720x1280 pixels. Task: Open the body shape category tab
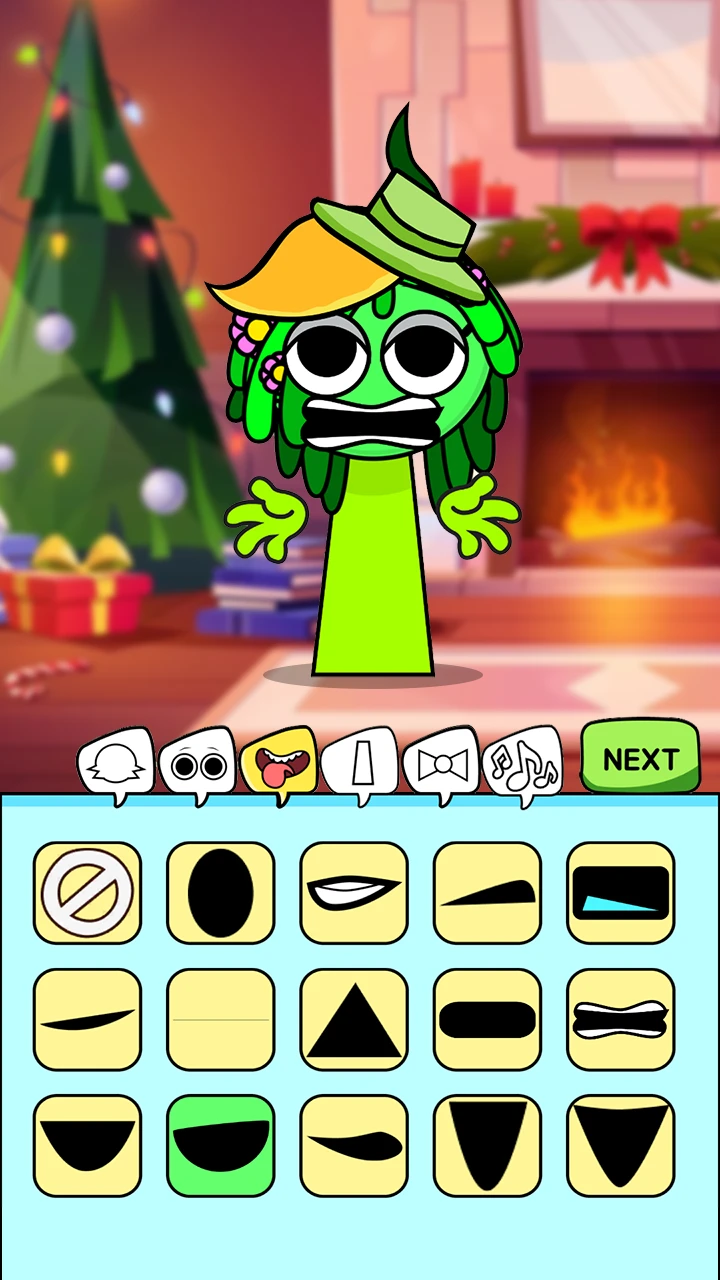coord(361,765)
